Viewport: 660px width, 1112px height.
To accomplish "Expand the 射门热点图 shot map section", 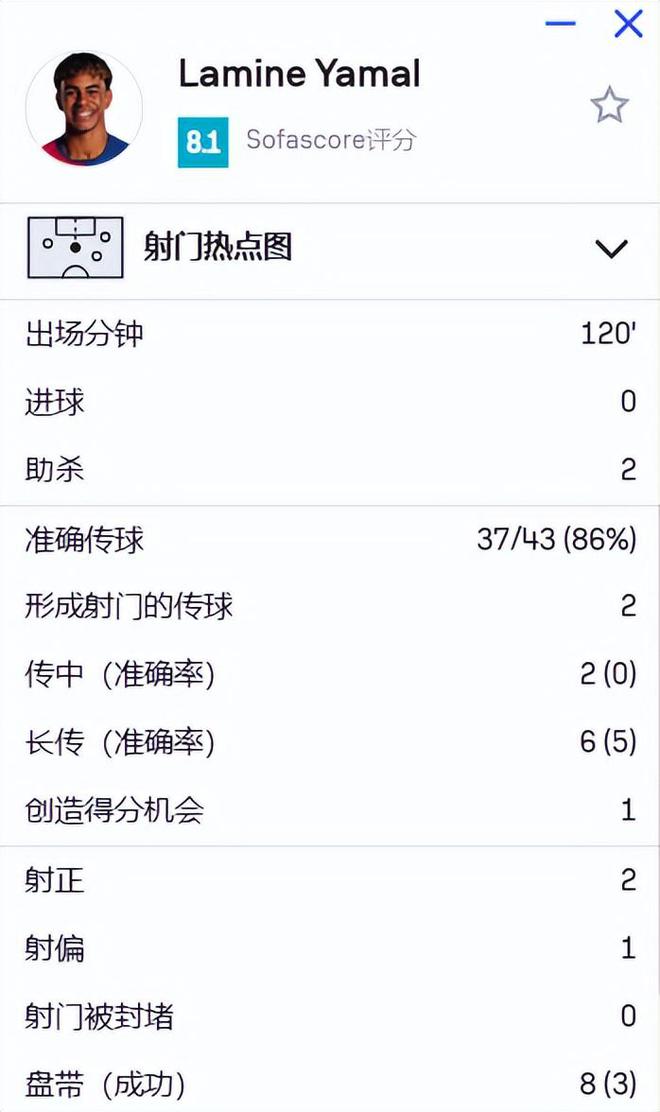I will tap(610, 248).
